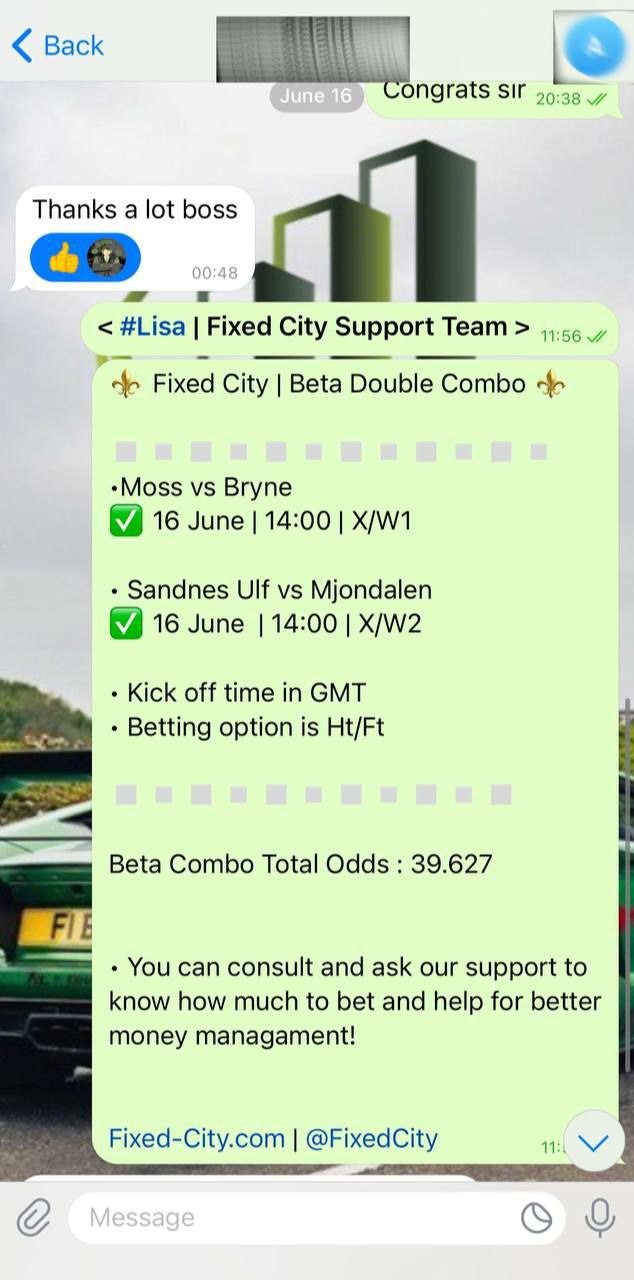Open the chat title header

(x=312, y=46)
